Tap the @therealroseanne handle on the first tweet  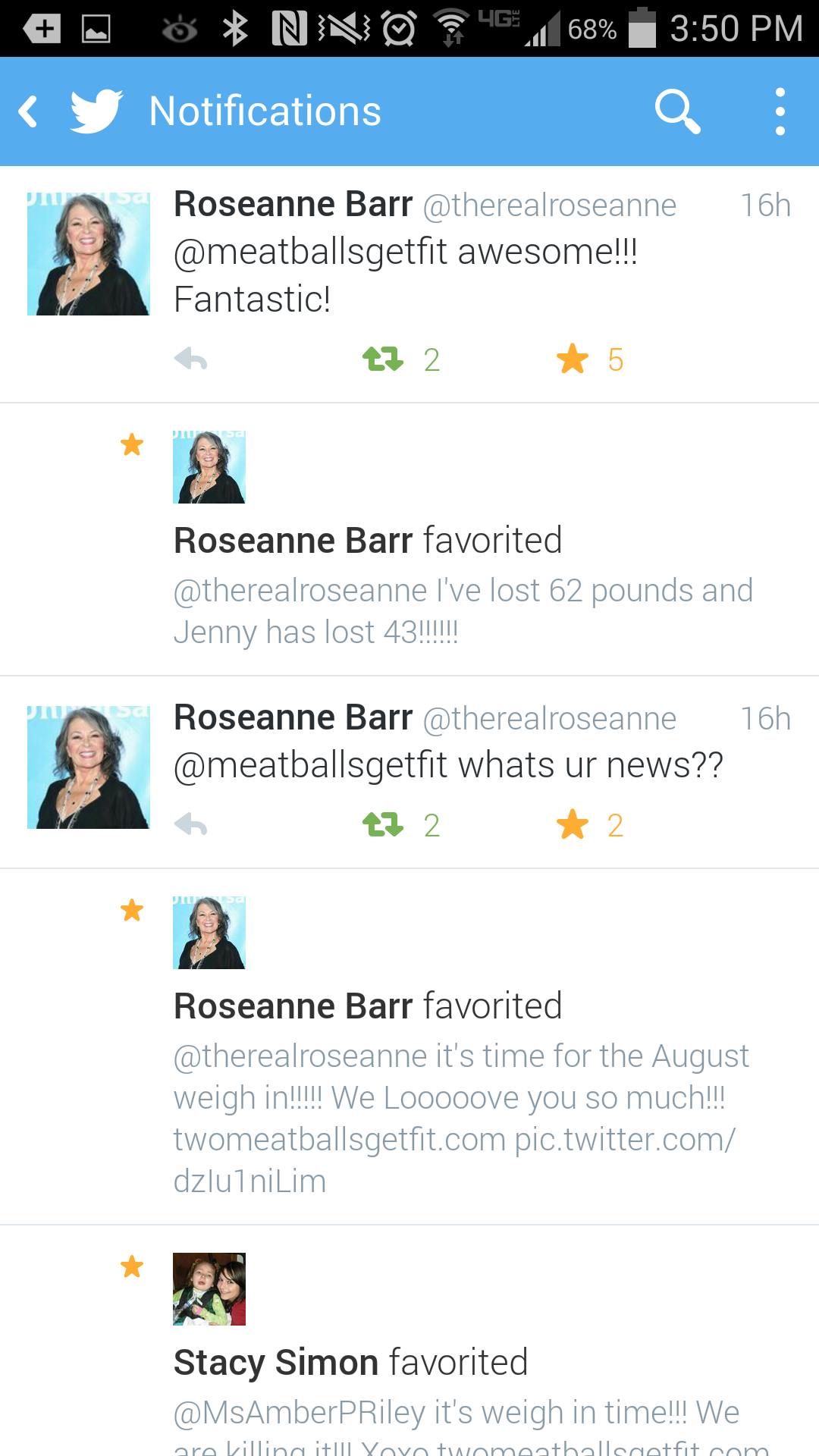pos(549,206)
